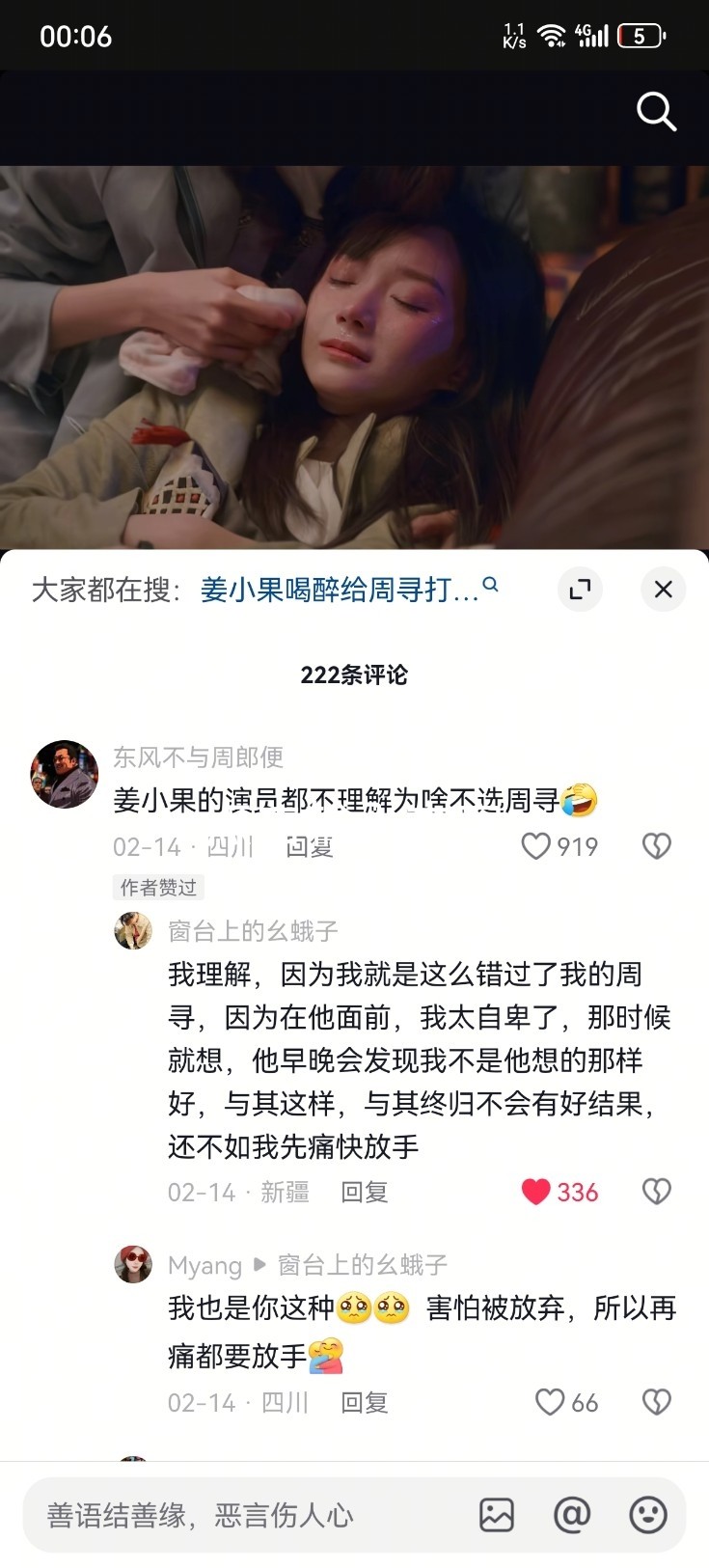This screenshot has height=1568, width=709.
Task: Expand the comments panel to full screen
Action: pyautogui.click(x=580, y=589)
